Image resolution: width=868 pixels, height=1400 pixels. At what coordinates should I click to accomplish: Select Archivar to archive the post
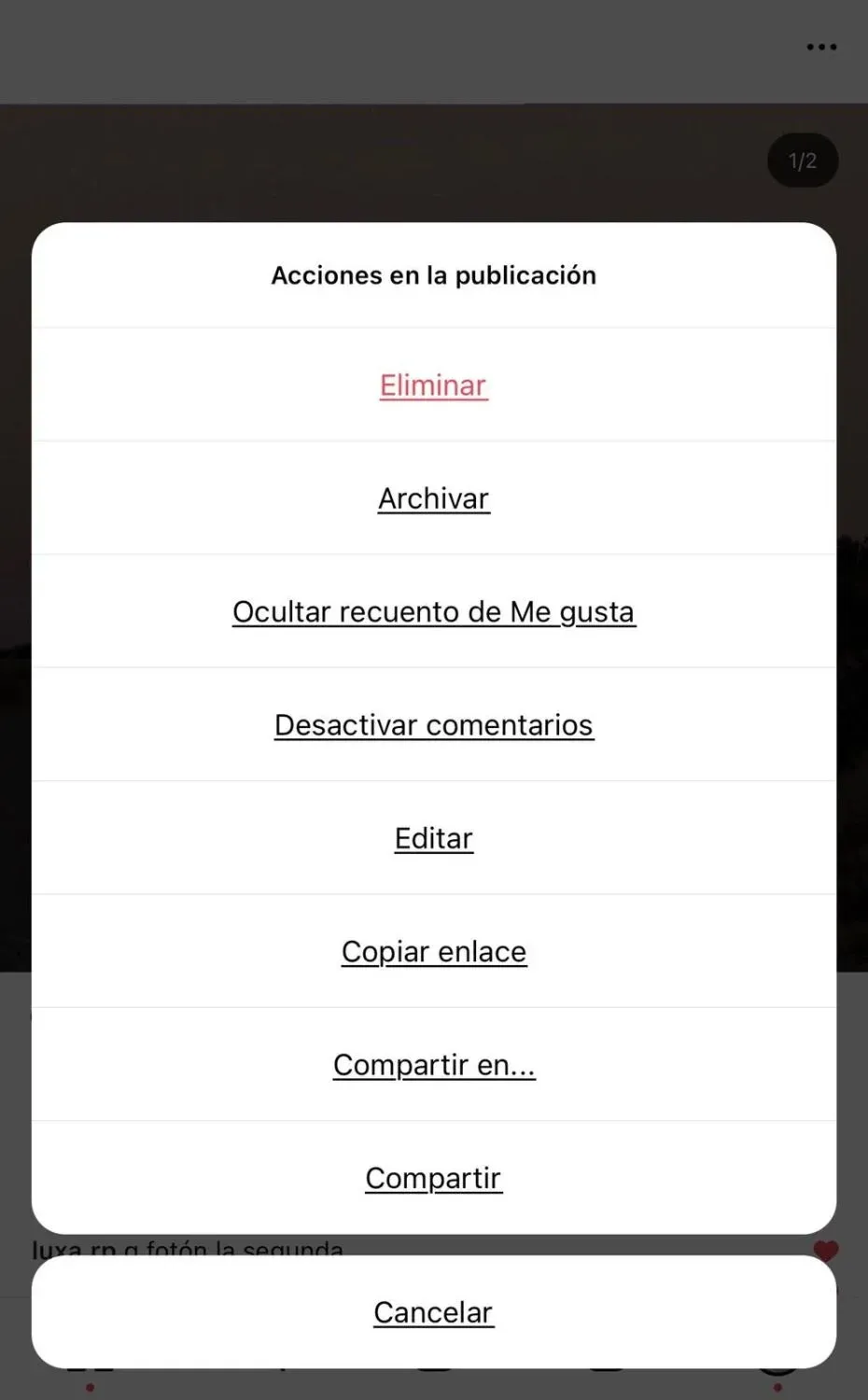coord(433,498)
